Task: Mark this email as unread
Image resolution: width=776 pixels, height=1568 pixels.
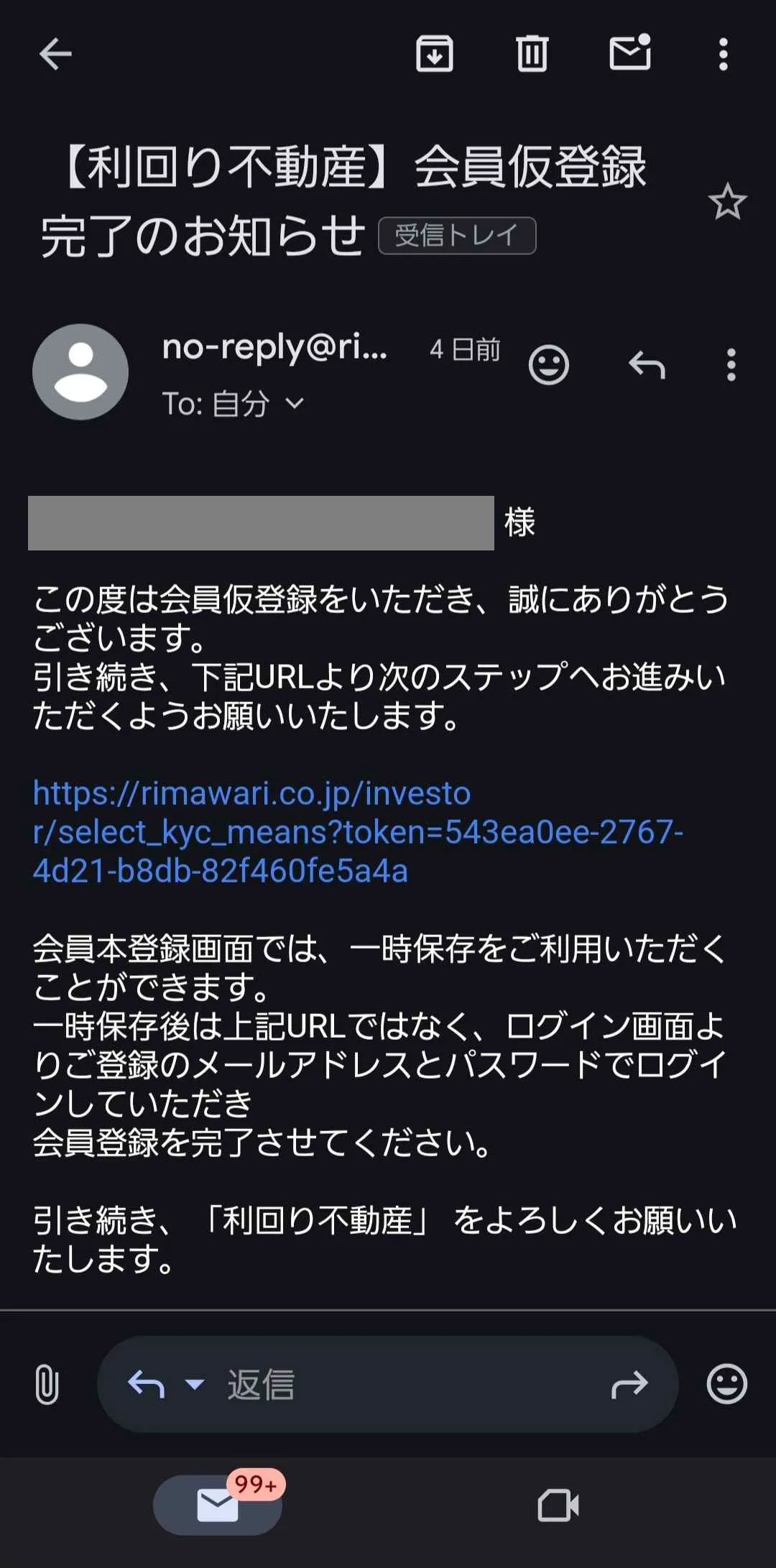Action: (630, 52)
